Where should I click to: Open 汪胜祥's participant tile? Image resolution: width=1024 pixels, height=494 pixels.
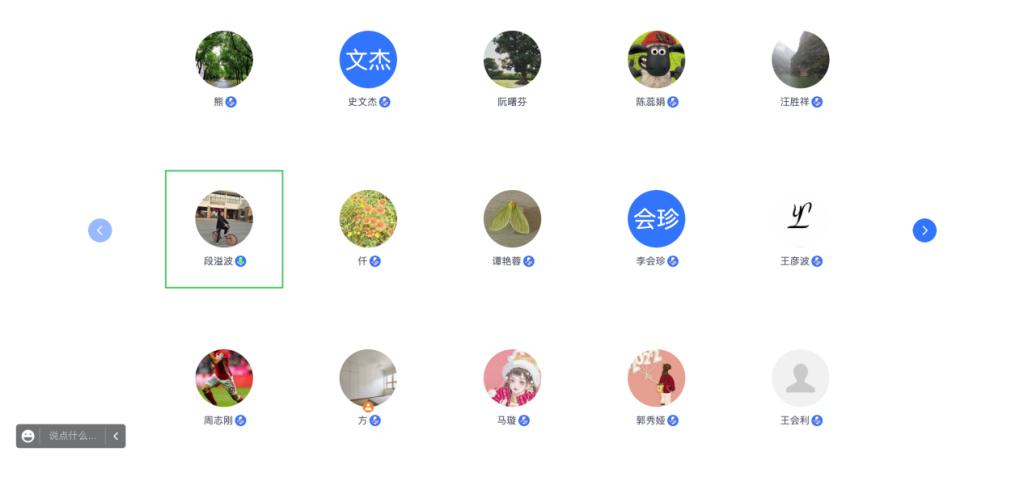point(800,60)
